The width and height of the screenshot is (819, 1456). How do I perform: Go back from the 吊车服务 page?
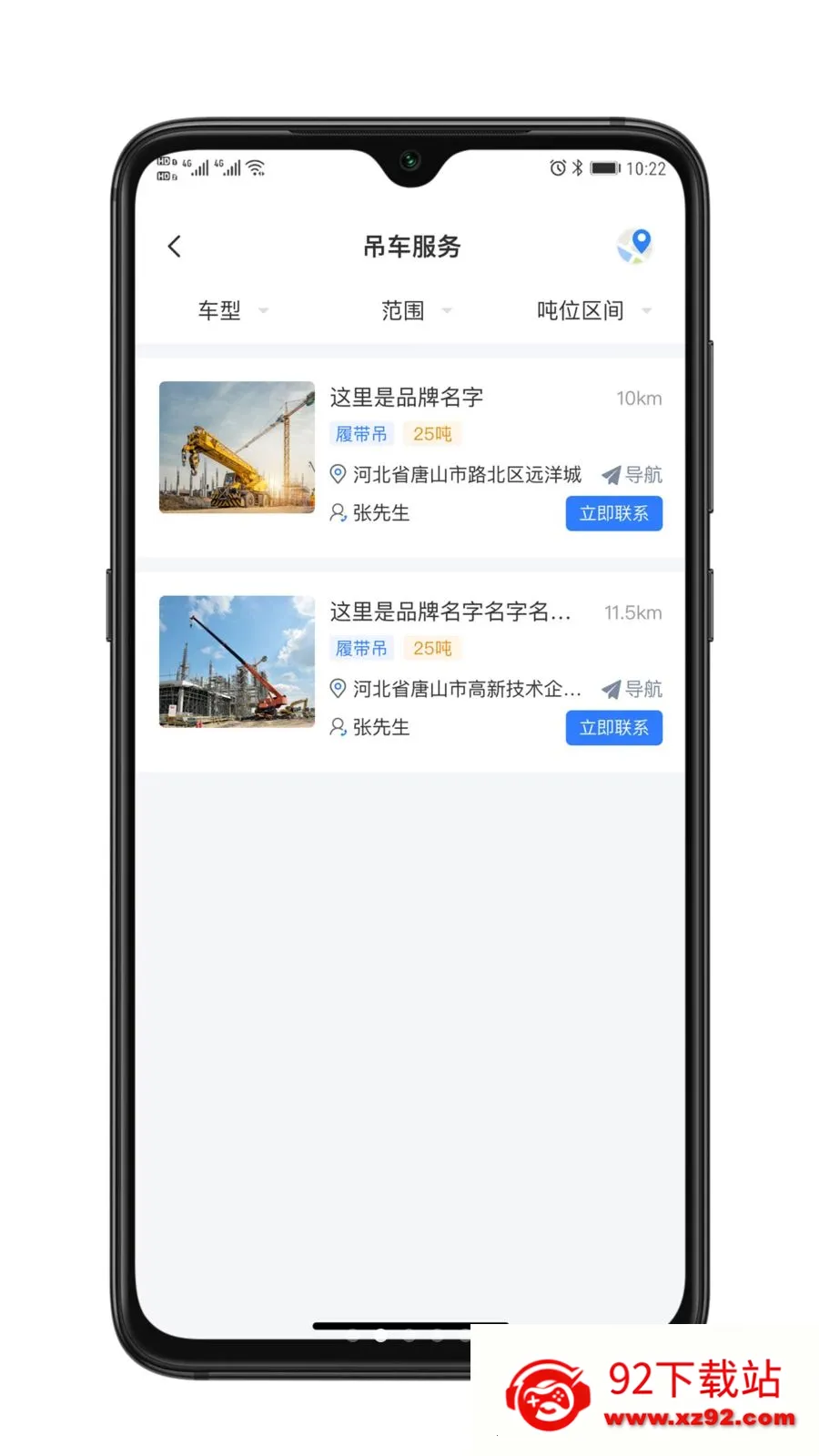coord(175,247)
